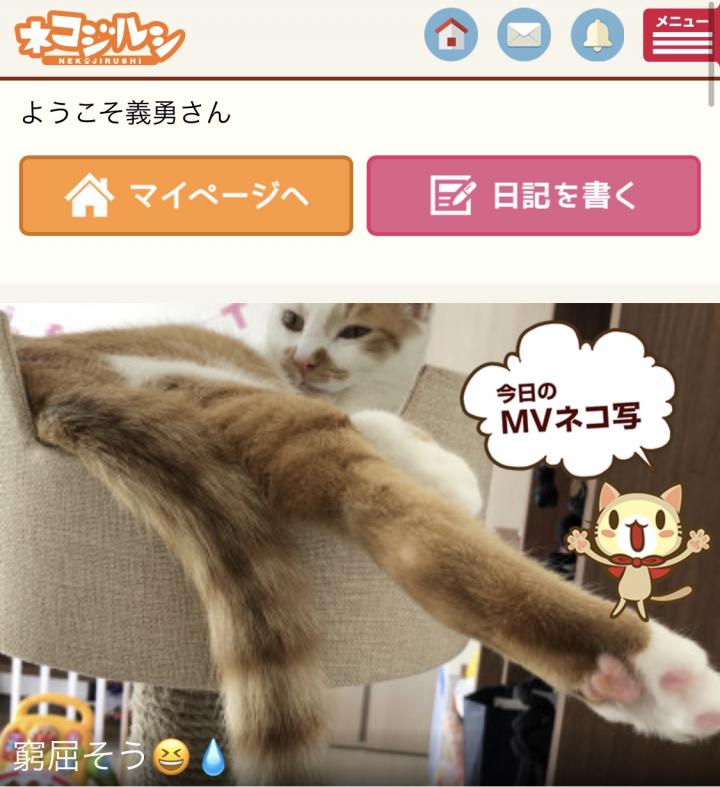Screen dimensions: 720x787
Task: Open the notifications bell
Action: pos(597,35)
